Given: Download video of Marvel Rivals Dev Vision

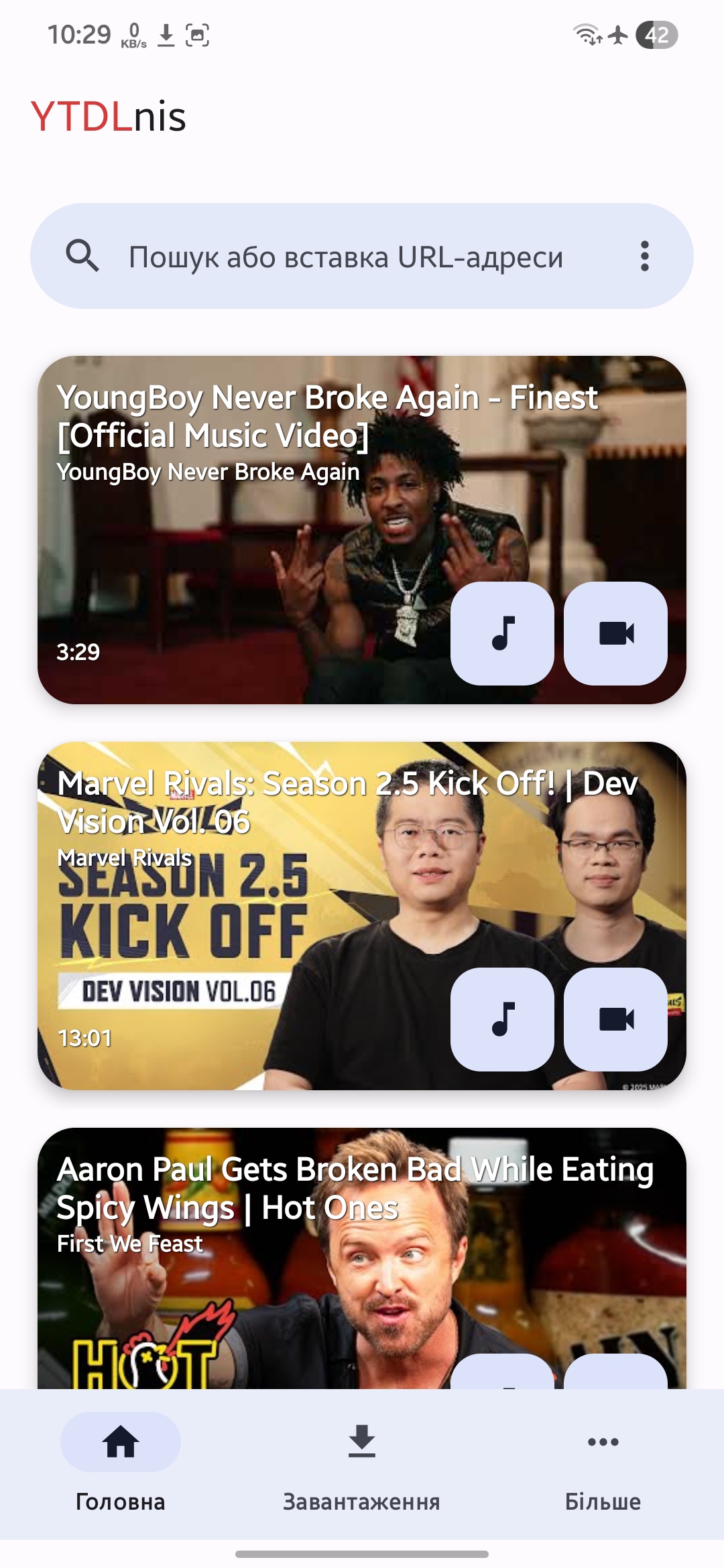Looking at the screenshot, I should pyautogui.click(x=615, y=1019).
